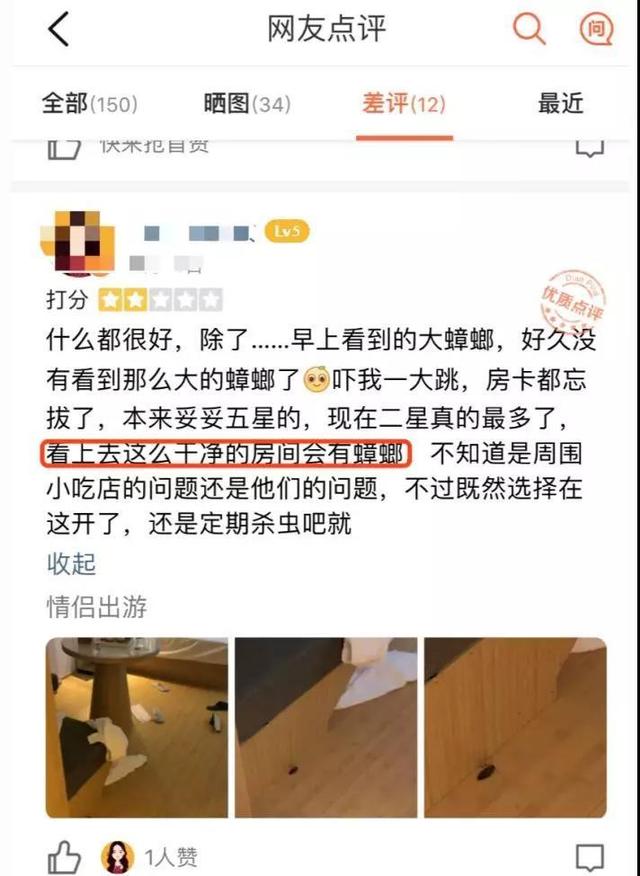640x876 pixels.
Task: Open the 问 ask-question icon
Action: tap(597, 30)
